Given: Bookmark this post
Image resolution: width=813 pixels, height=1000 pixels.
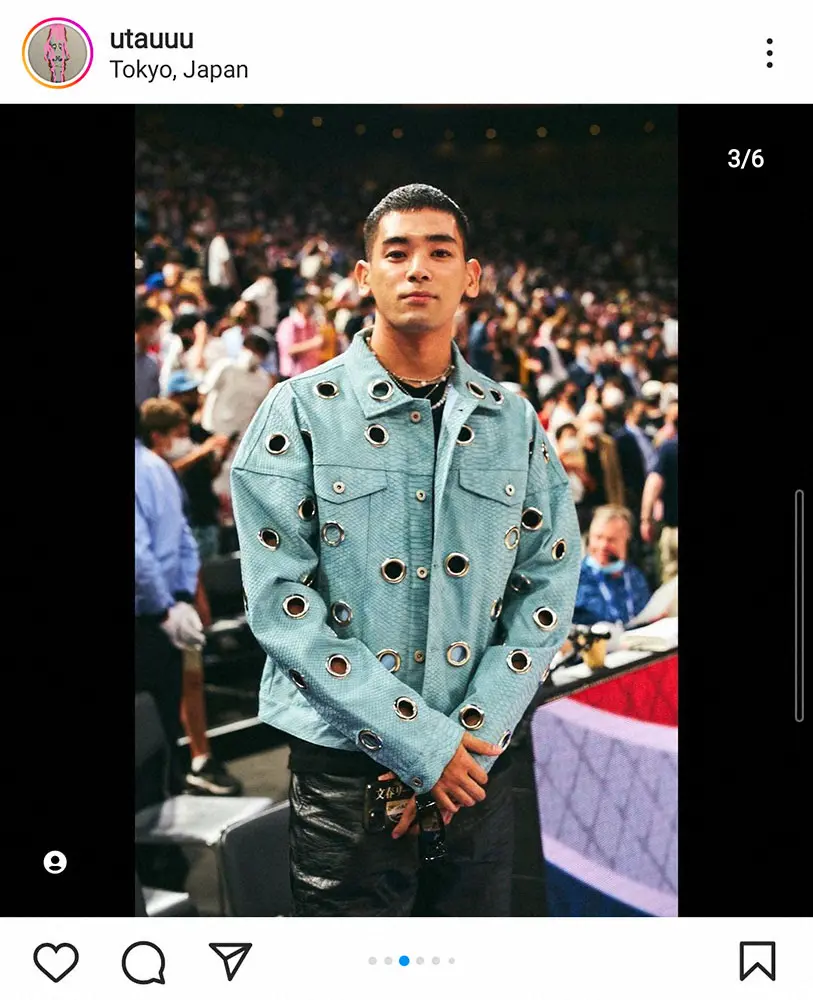Looking at the screenshot, I should point(757,962).
